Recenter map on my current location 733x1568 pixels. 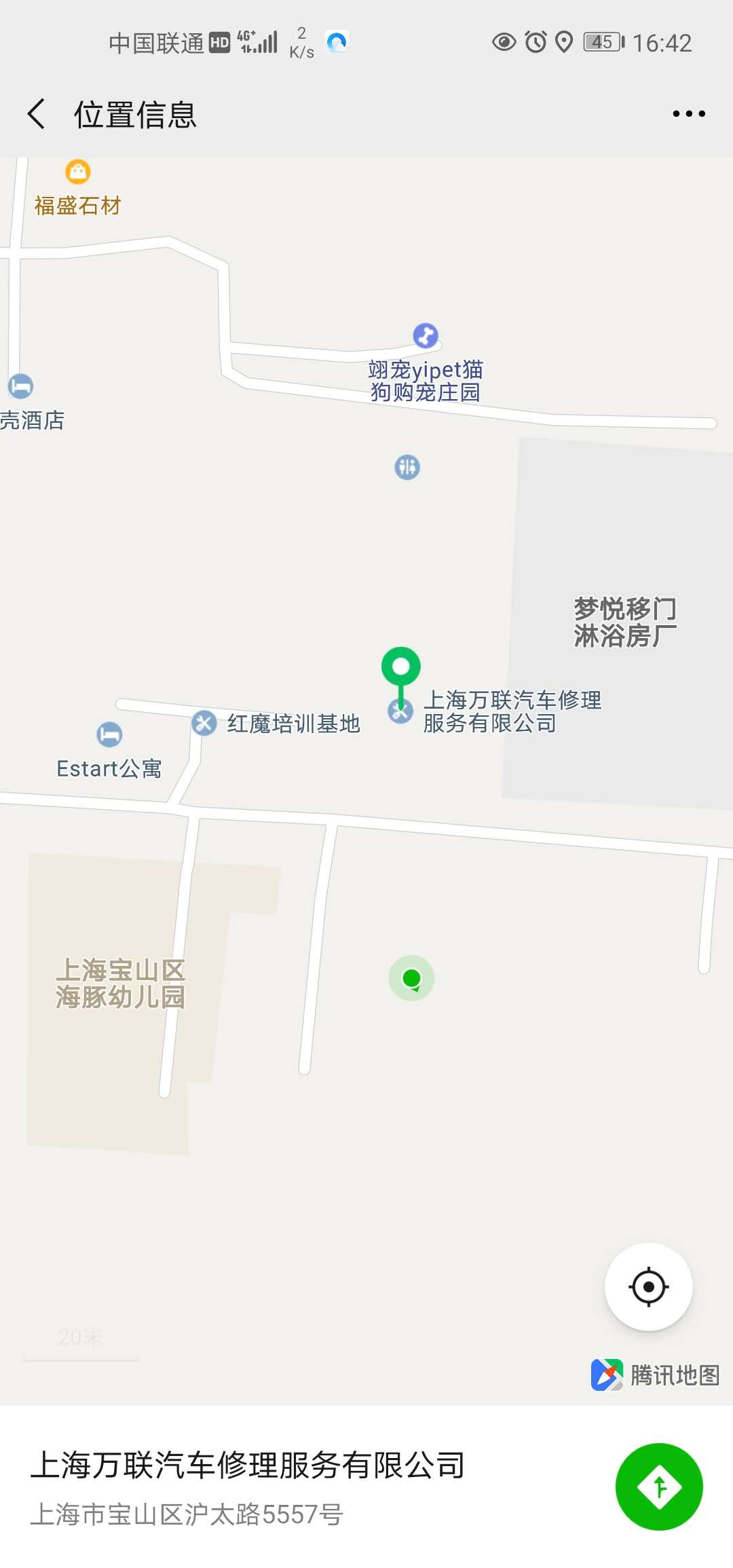[648, 1286]
